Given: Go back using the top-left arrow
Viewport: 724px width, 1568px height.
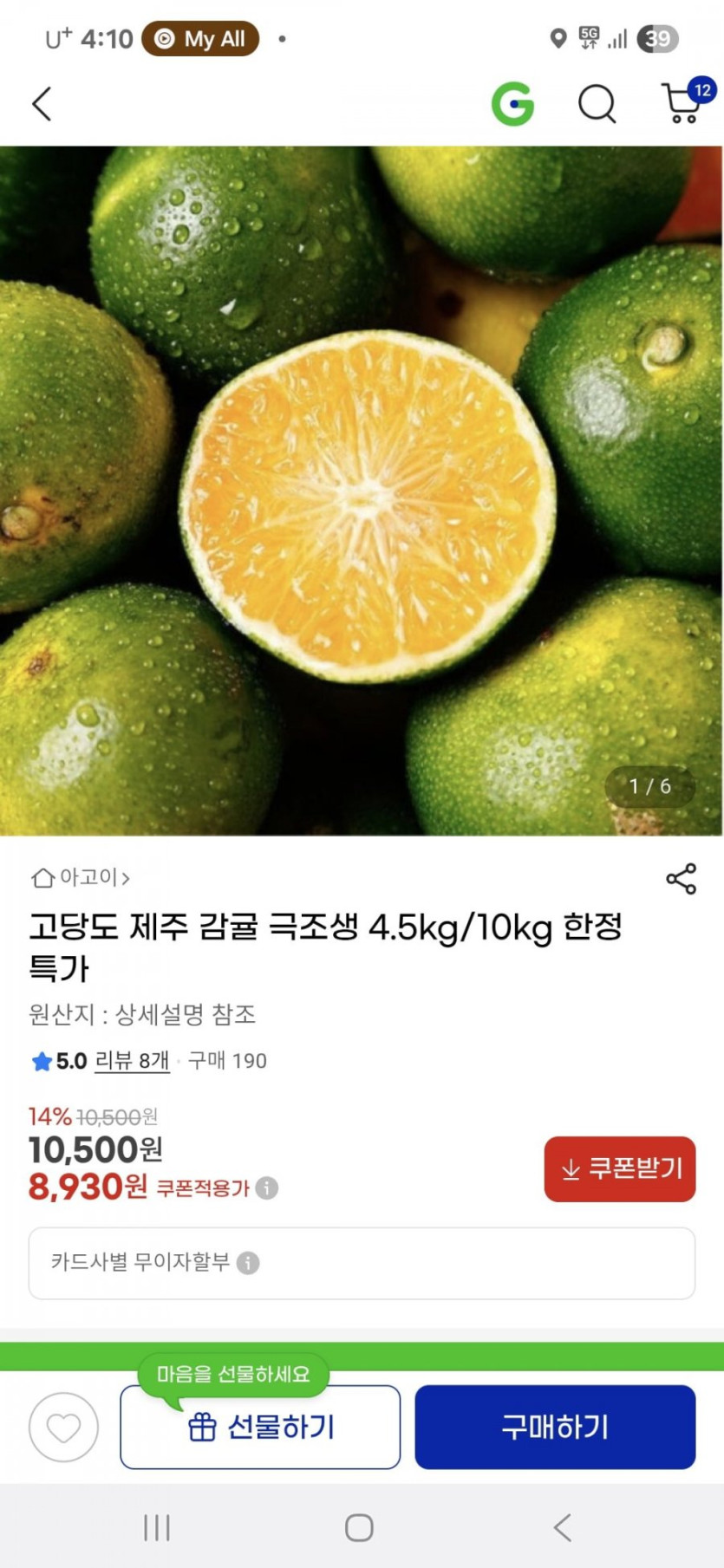Looking at the screenshot, I should coord(42,104).
